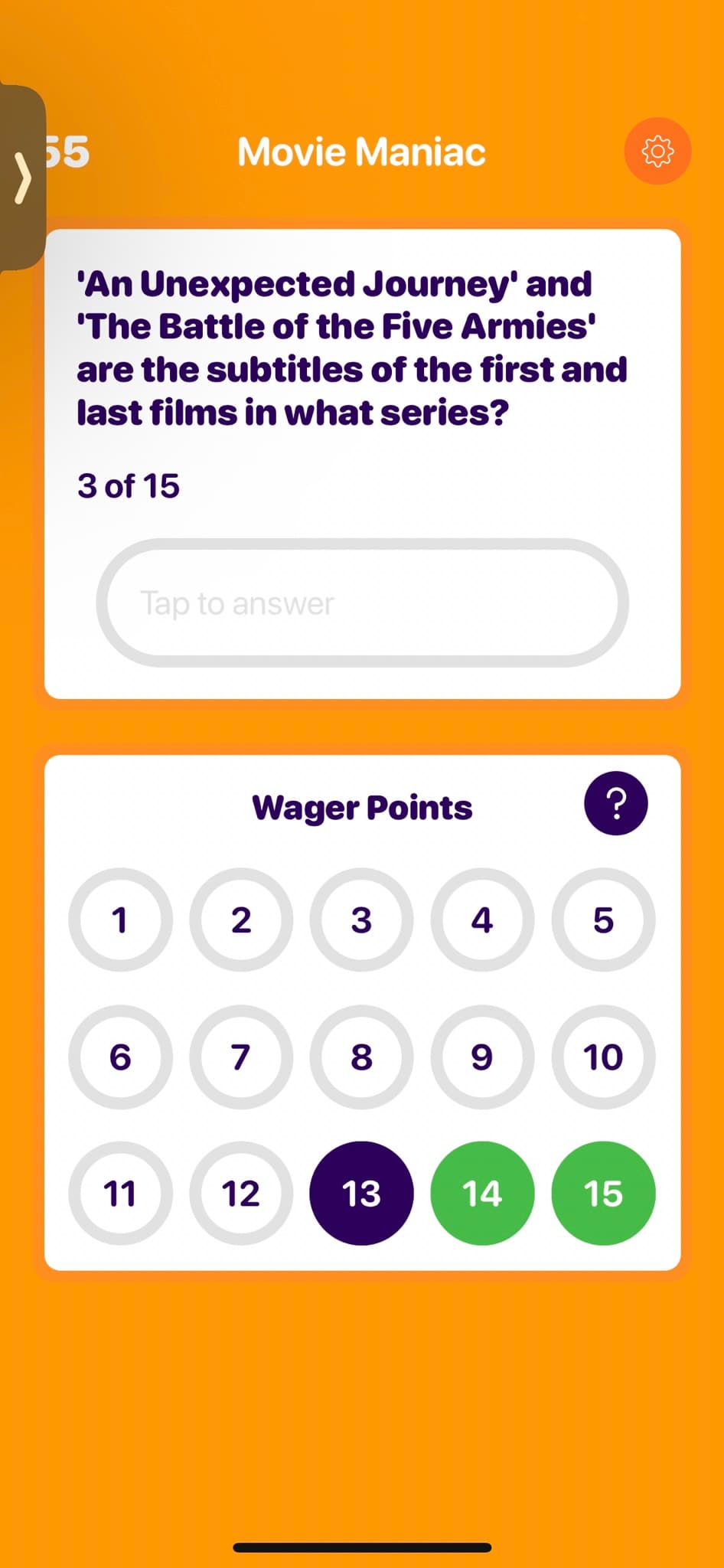Expand the side panel chevron
Screen dimensions: 724x1568
point(22,178)
